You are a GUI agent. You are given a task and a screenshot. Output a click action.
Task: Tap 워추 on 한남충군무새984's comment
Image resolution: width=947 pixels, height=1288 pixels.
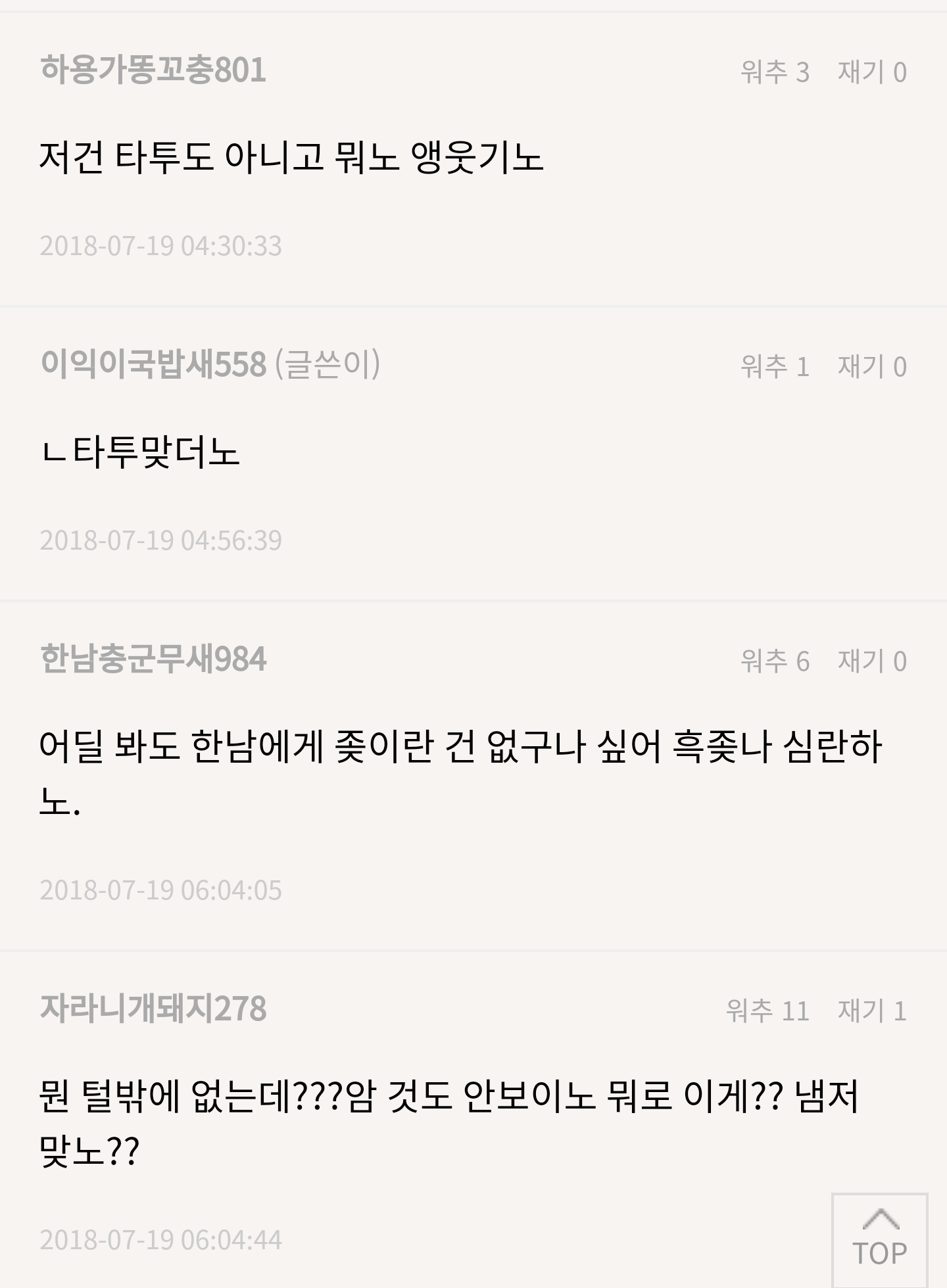774,661
